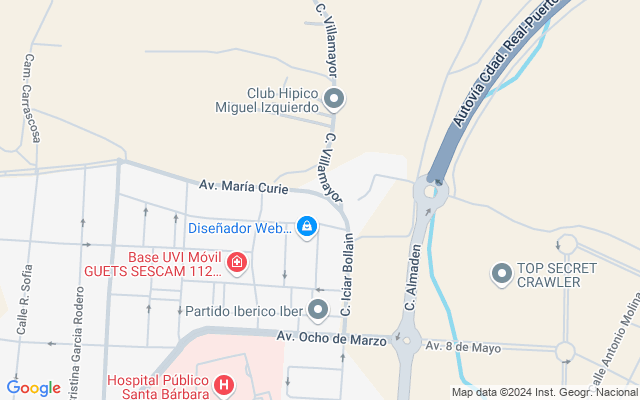
Task: Select the Diseñador Web shop pin
Action: tap(307, 228)
